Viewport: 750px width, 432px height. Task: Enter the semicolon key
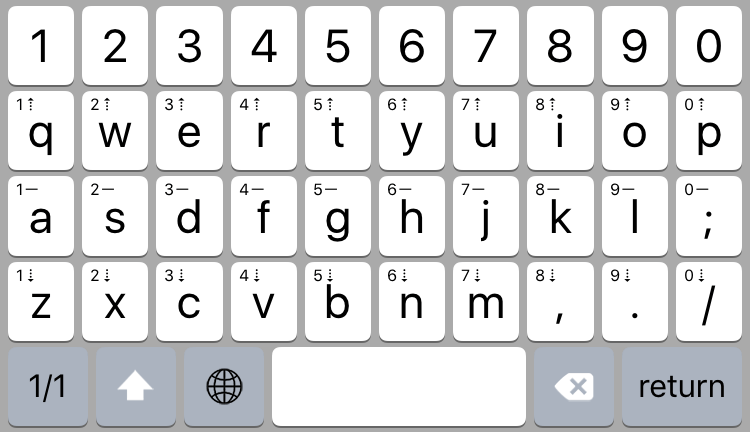coord(708,216)
